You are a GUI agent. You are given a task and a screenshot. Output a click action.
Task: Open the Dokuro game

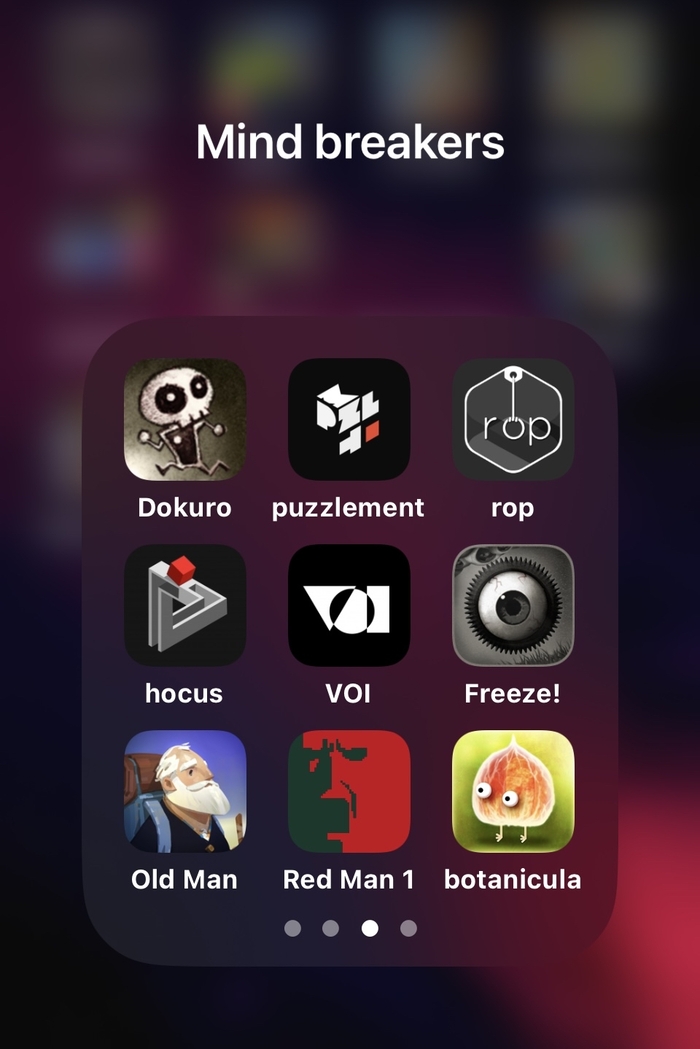(x=185, y=420)
